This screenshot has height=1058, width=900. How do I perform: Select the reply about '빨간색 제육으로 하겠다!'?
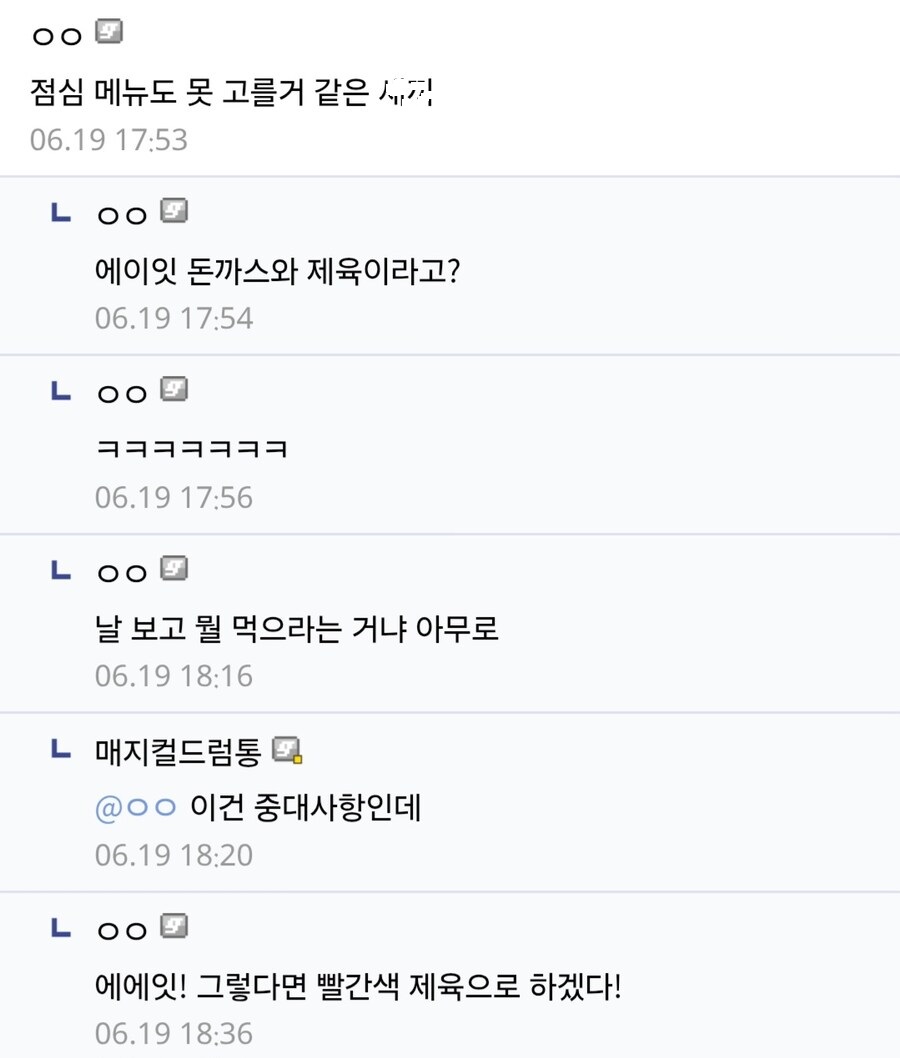pos(358,988)
